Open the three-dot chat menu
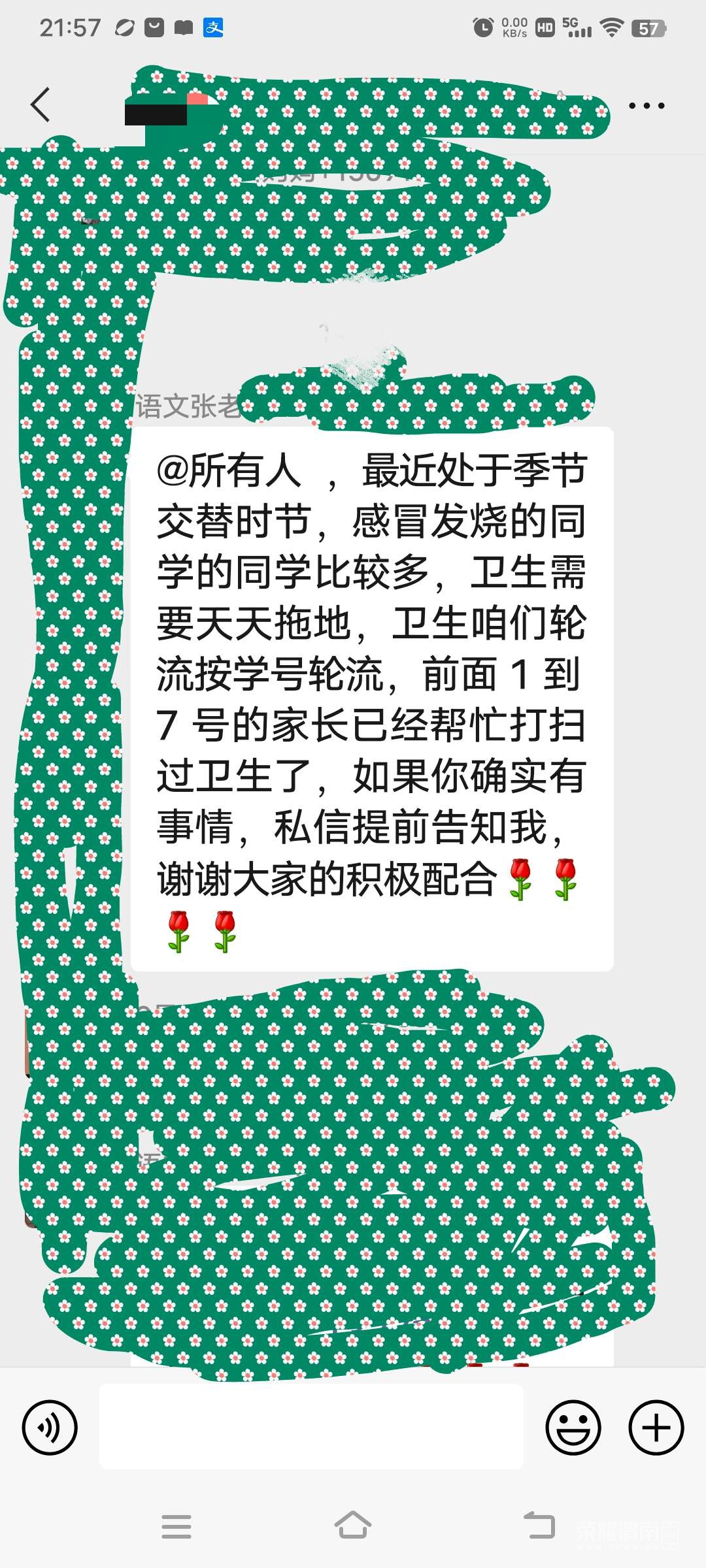 click(x=646, y=105)
